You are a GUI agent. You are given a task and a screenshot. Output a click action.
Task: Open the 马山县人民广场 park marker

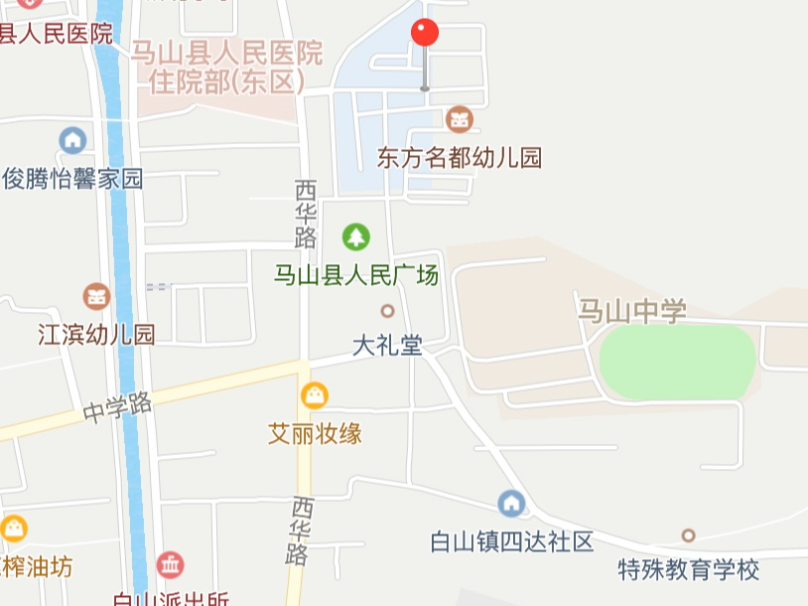(356, 237)
